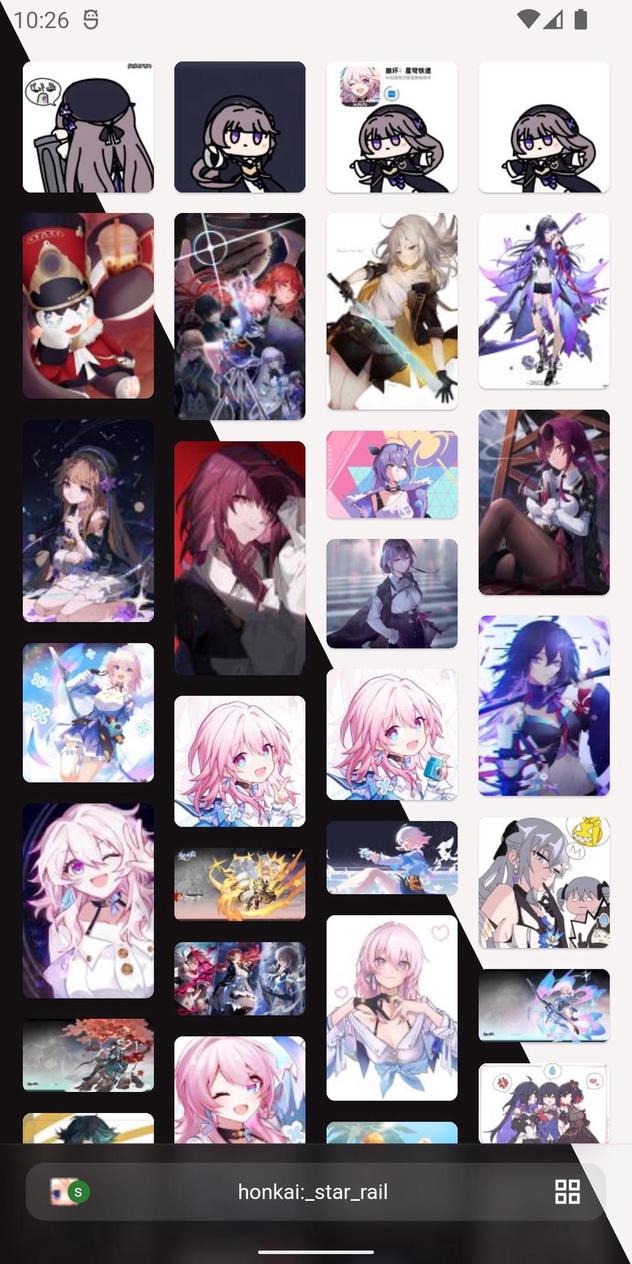Open the grey-haired girl with yellow speech bubble

tap(543, 882)
